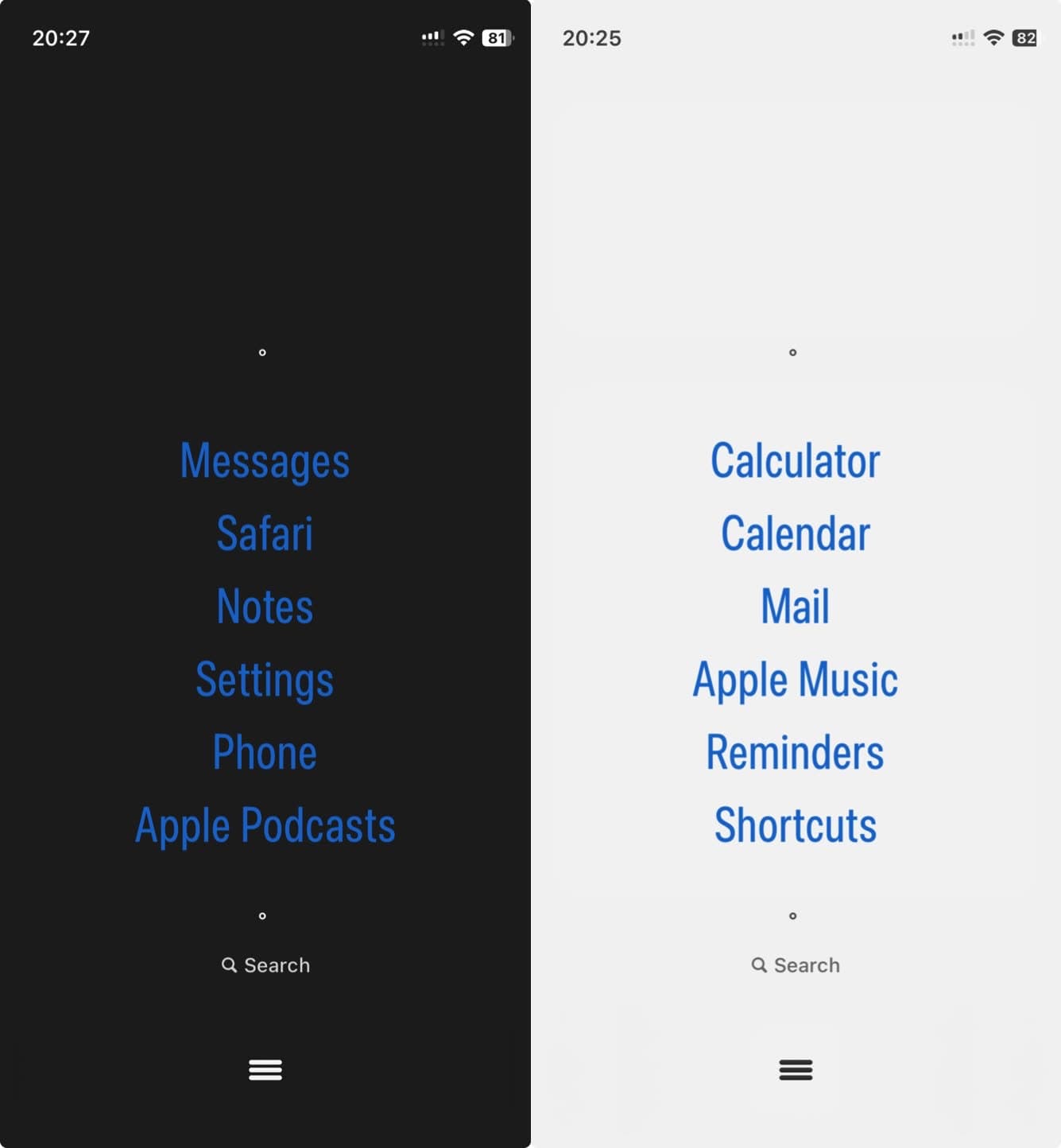
Task: Open Messages from the dark launcher list
Action: pos(265,461)
